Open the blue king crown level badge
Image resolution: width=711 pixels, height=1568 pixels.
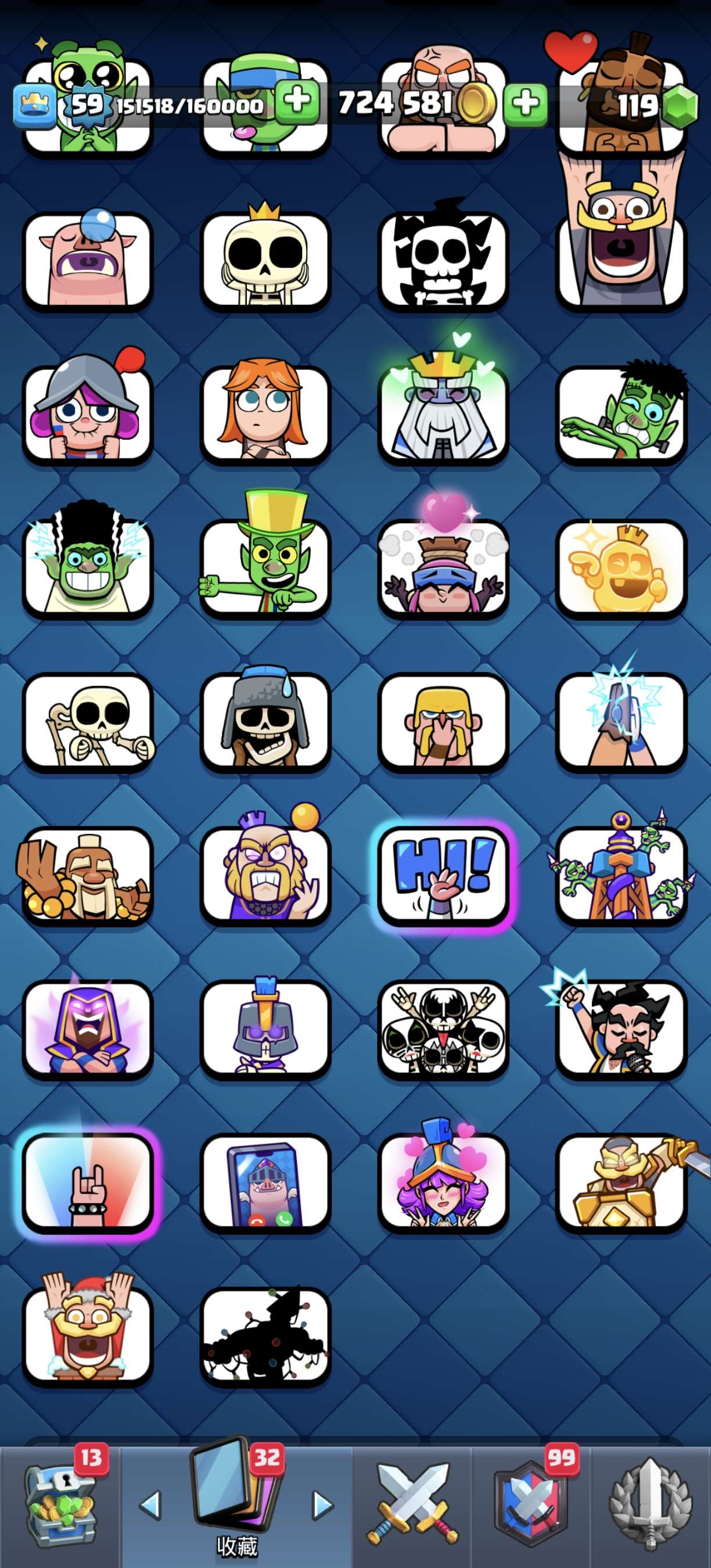pyautogui.click(x=34, y=105)
